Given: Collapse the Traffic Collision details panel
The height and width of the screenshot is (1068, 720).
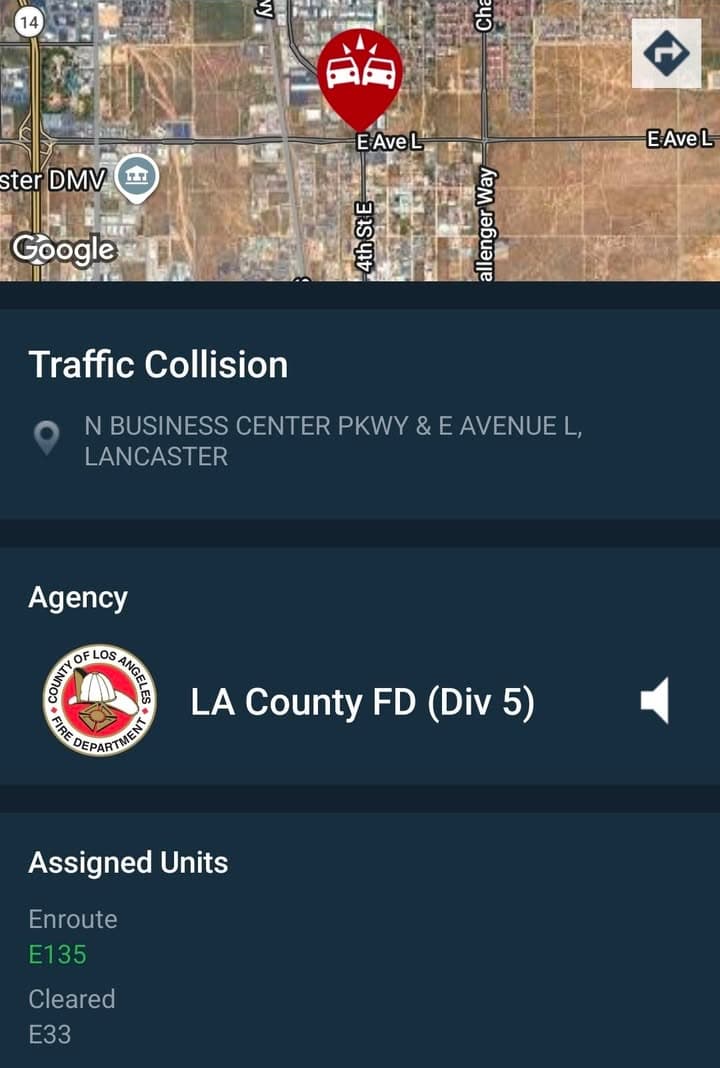Looking at the screenshot, I should tap(158, 364).
